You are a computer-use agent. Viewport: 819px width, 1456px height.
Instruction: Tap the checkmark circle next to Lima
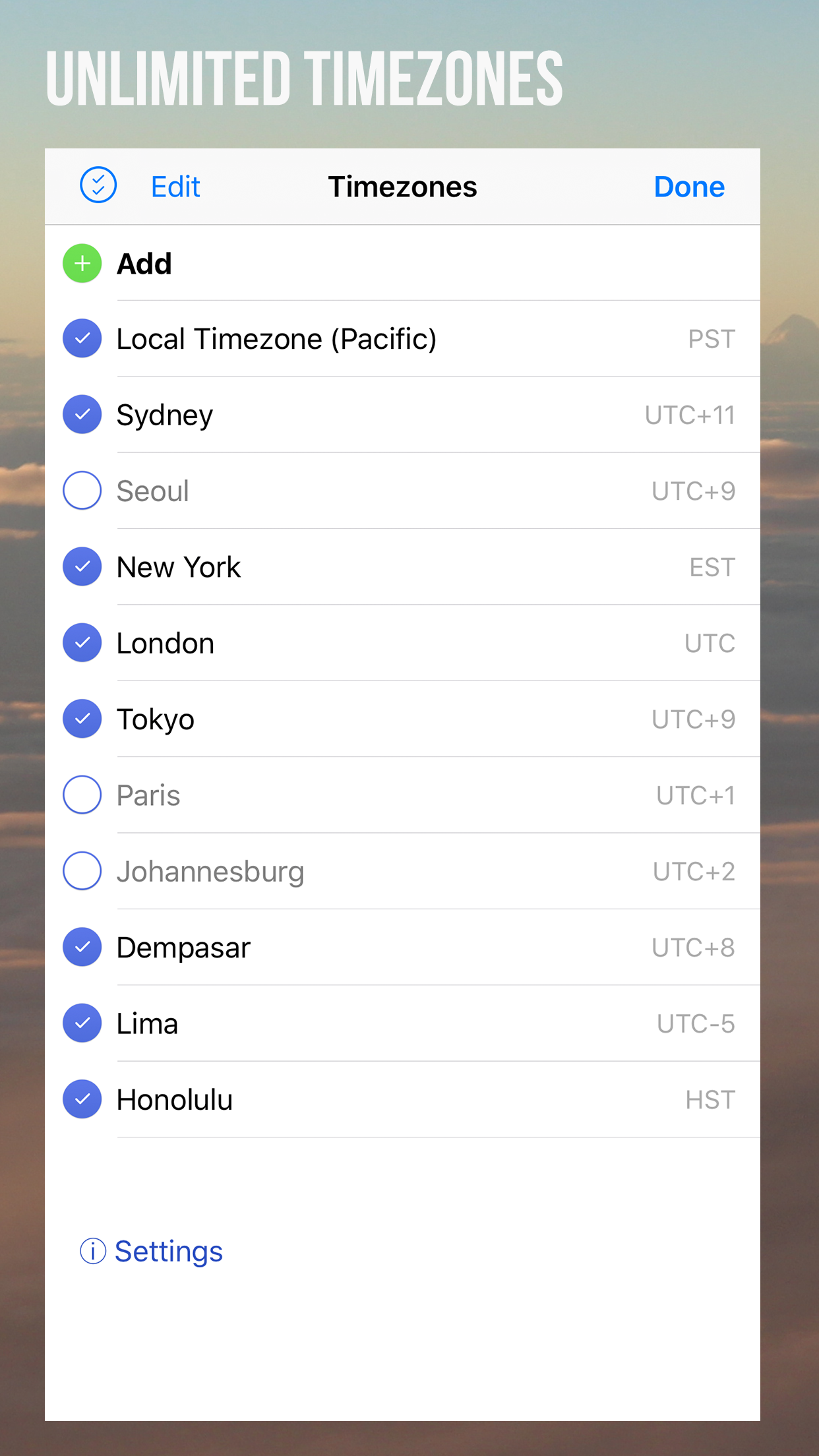click(x=82, y=1023)
